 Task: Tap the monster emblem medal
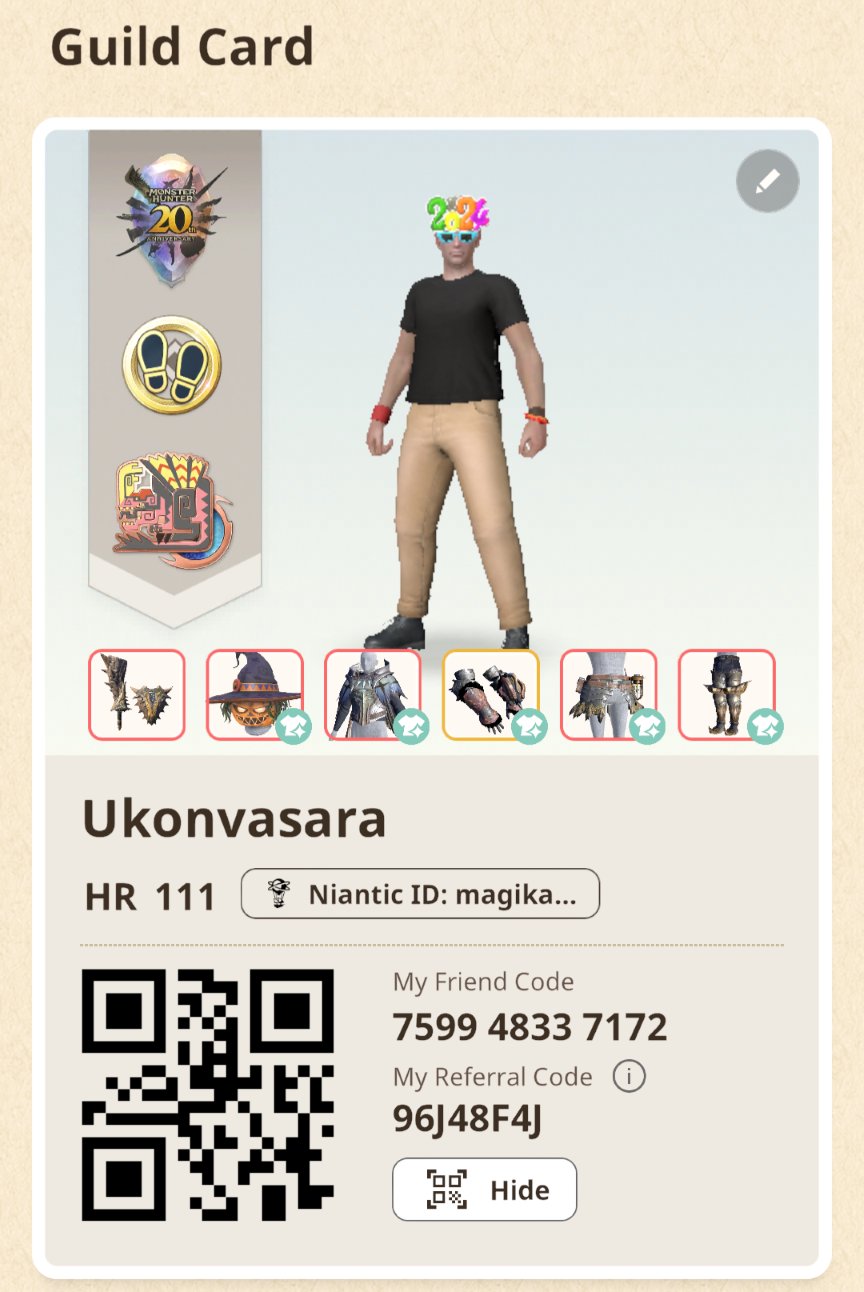[172, 506]
